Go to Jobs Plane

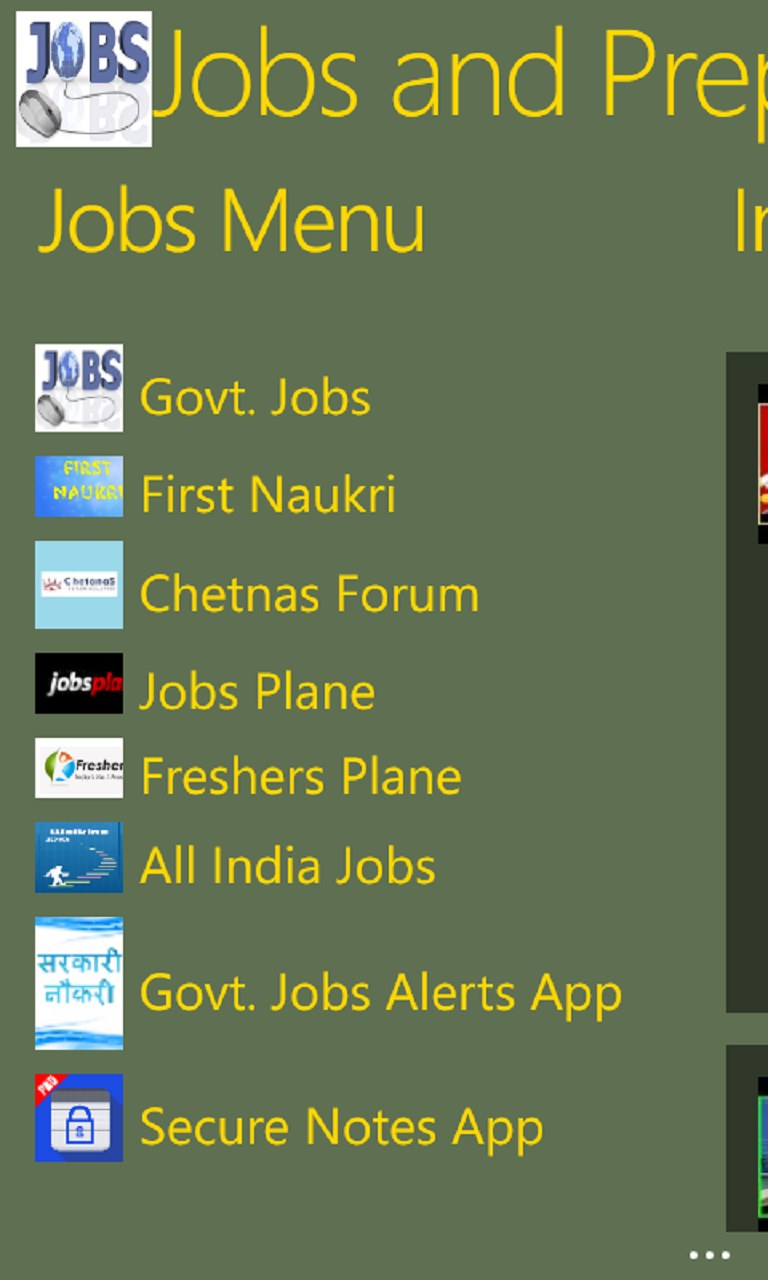pyautogui.click(x=257, y=691)
